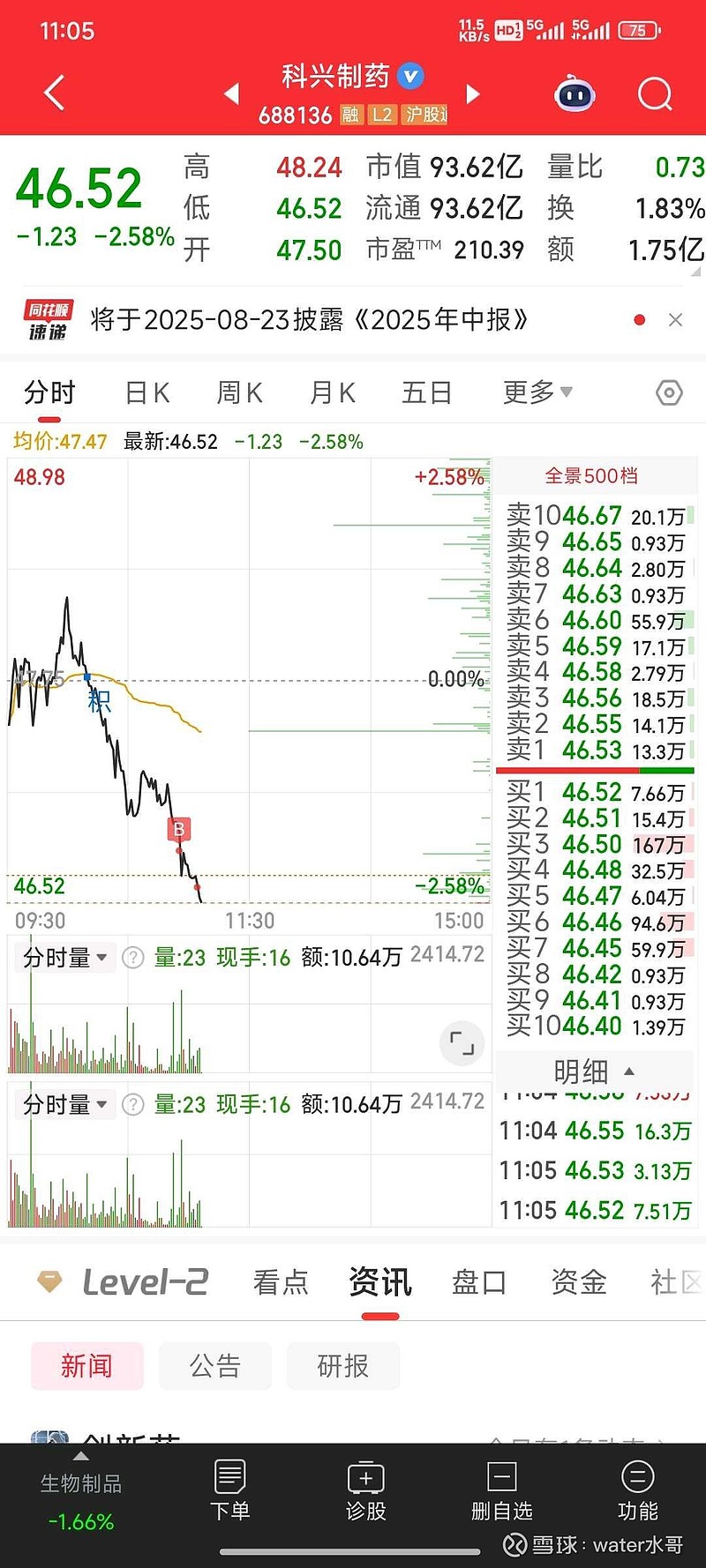Select the 公告 chip
Screen dimensions: 706x1568
coord(215,1366)
